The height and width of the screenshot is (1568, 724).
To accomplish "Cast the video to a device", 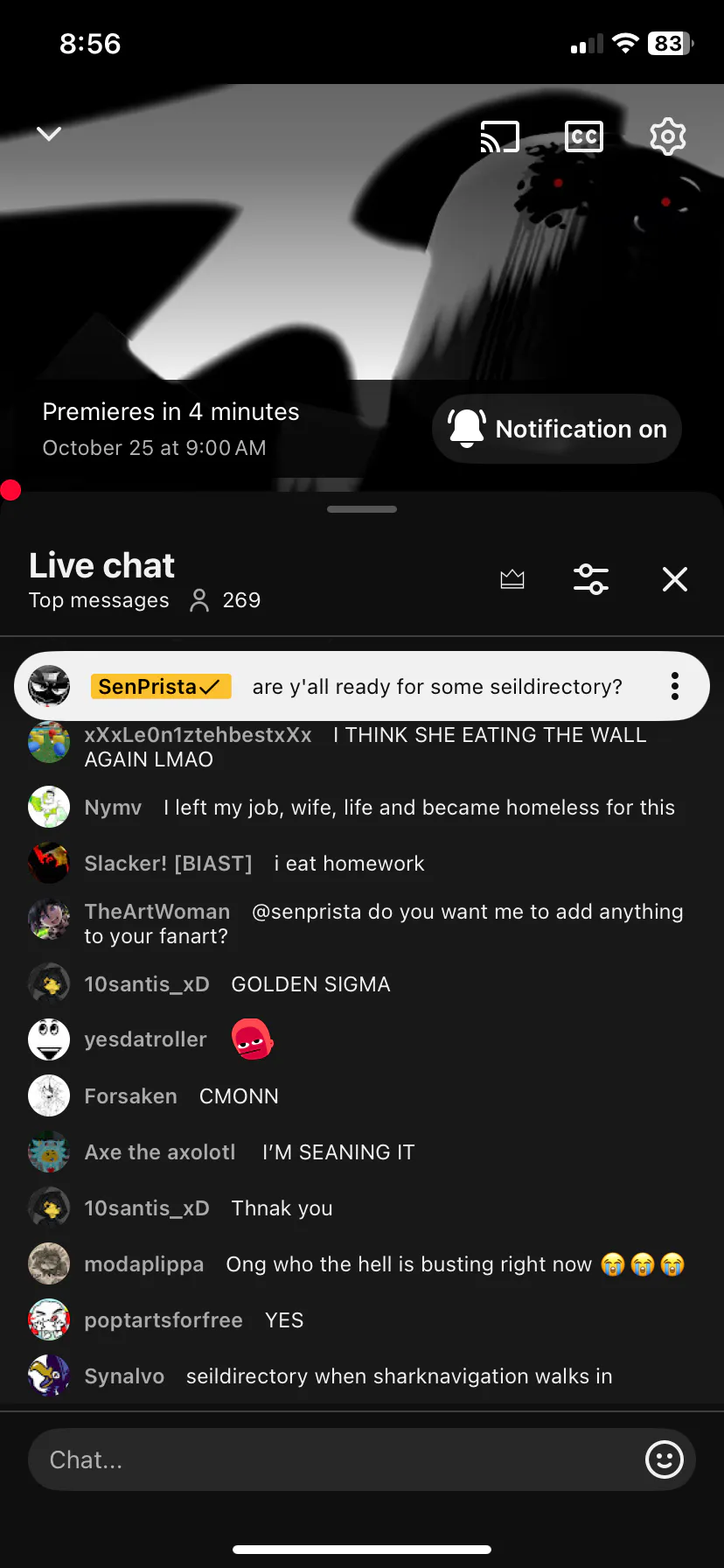I will point(500,136).
